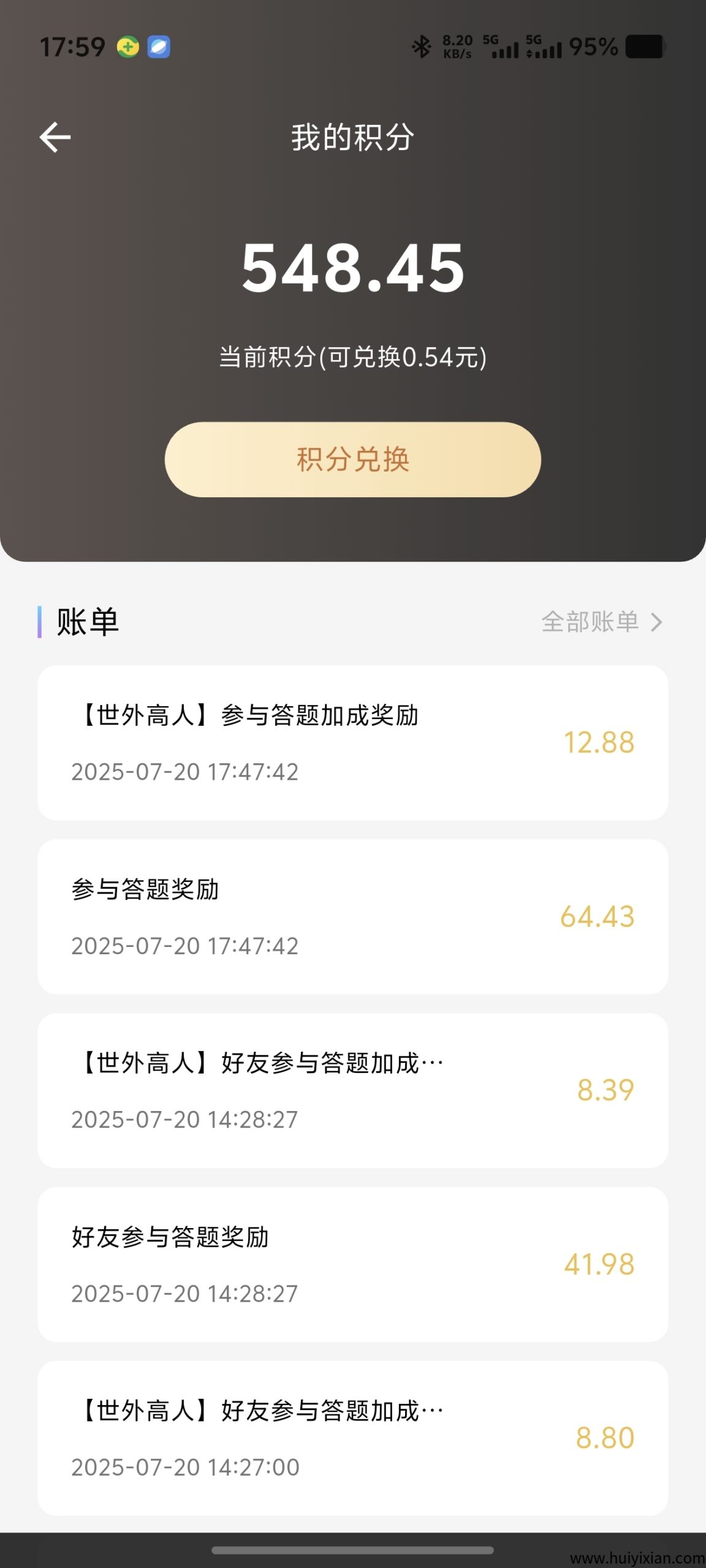Tap the green circular notification app icon
This screenshot has width=706, height=1568.
[x=127, y=47]
